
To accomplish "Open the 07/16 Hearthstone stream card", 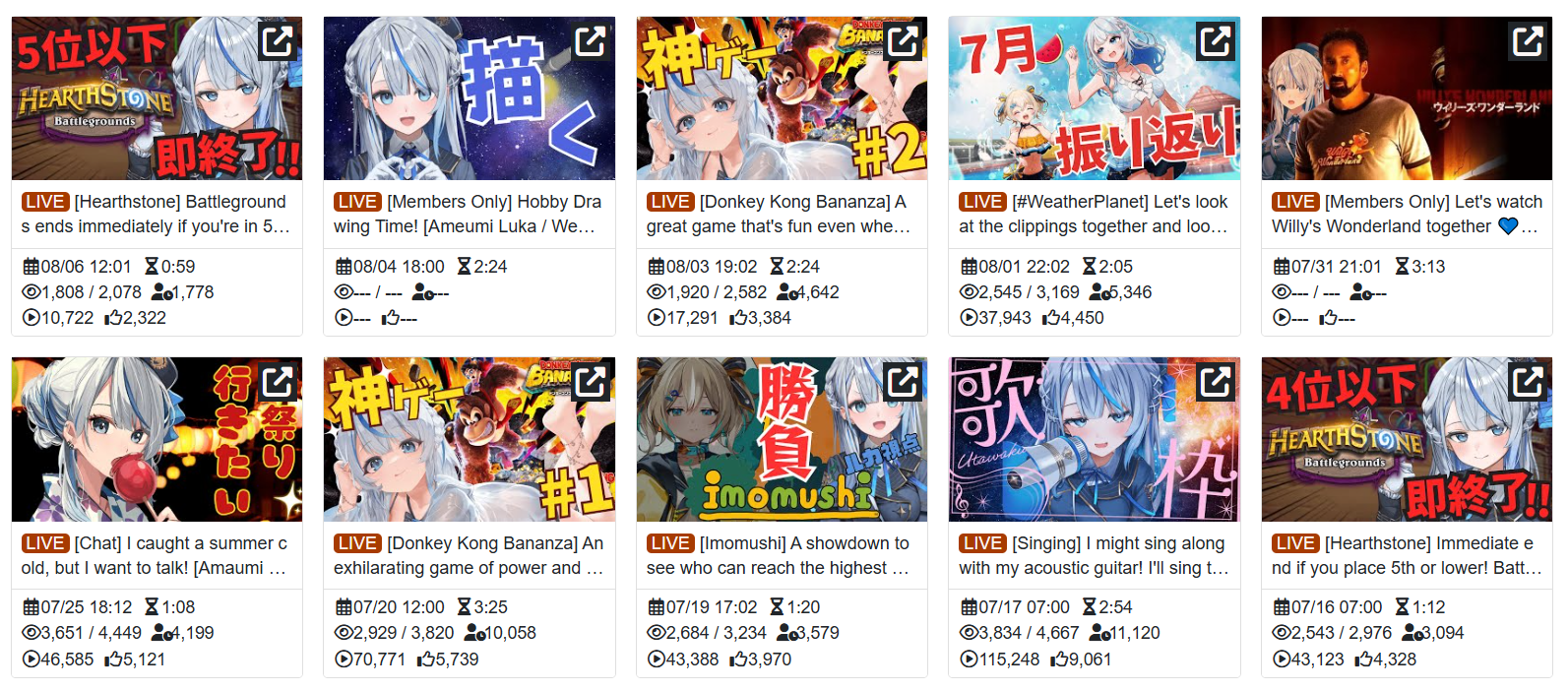I will [1406, 555].
